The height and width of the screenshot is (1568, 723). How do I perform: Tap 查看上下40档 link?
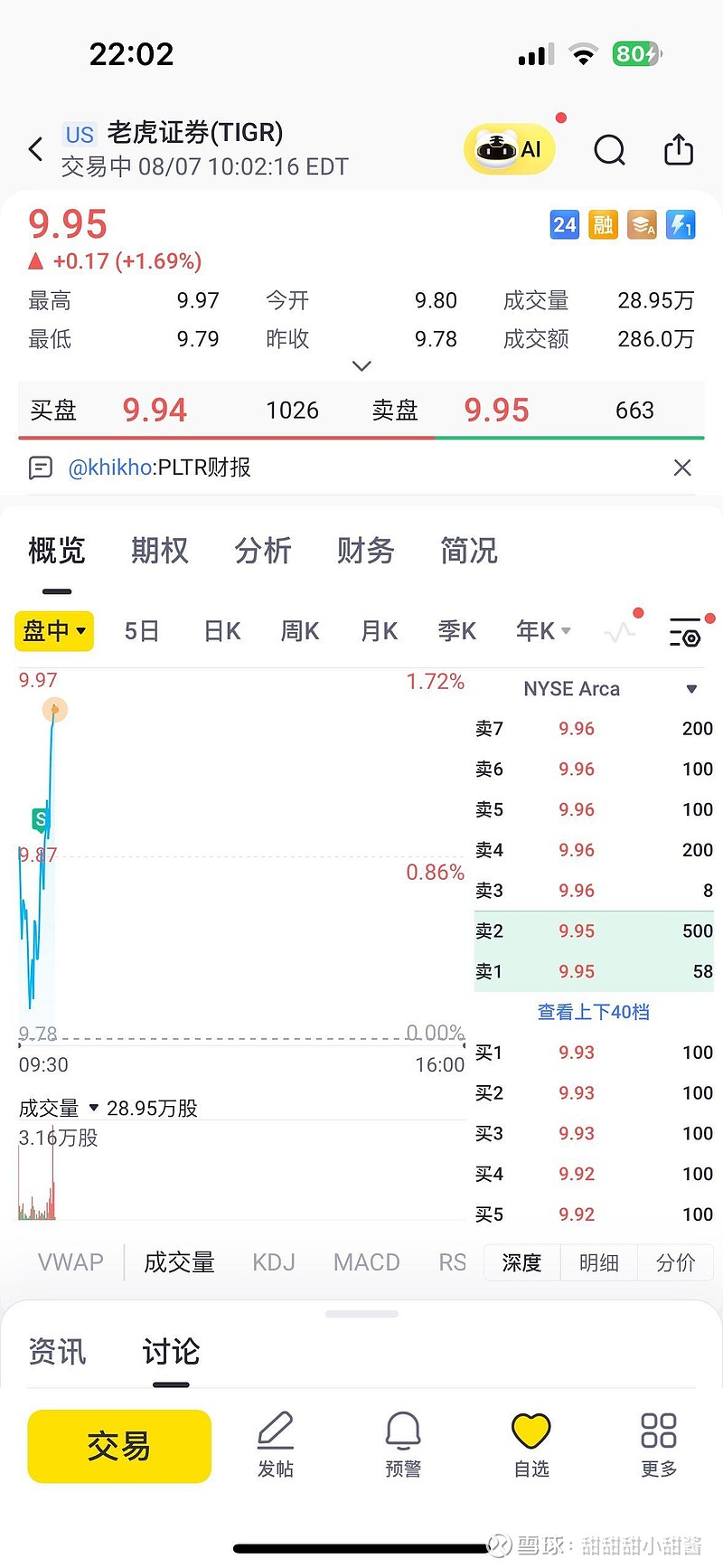tap(594, 1012)
